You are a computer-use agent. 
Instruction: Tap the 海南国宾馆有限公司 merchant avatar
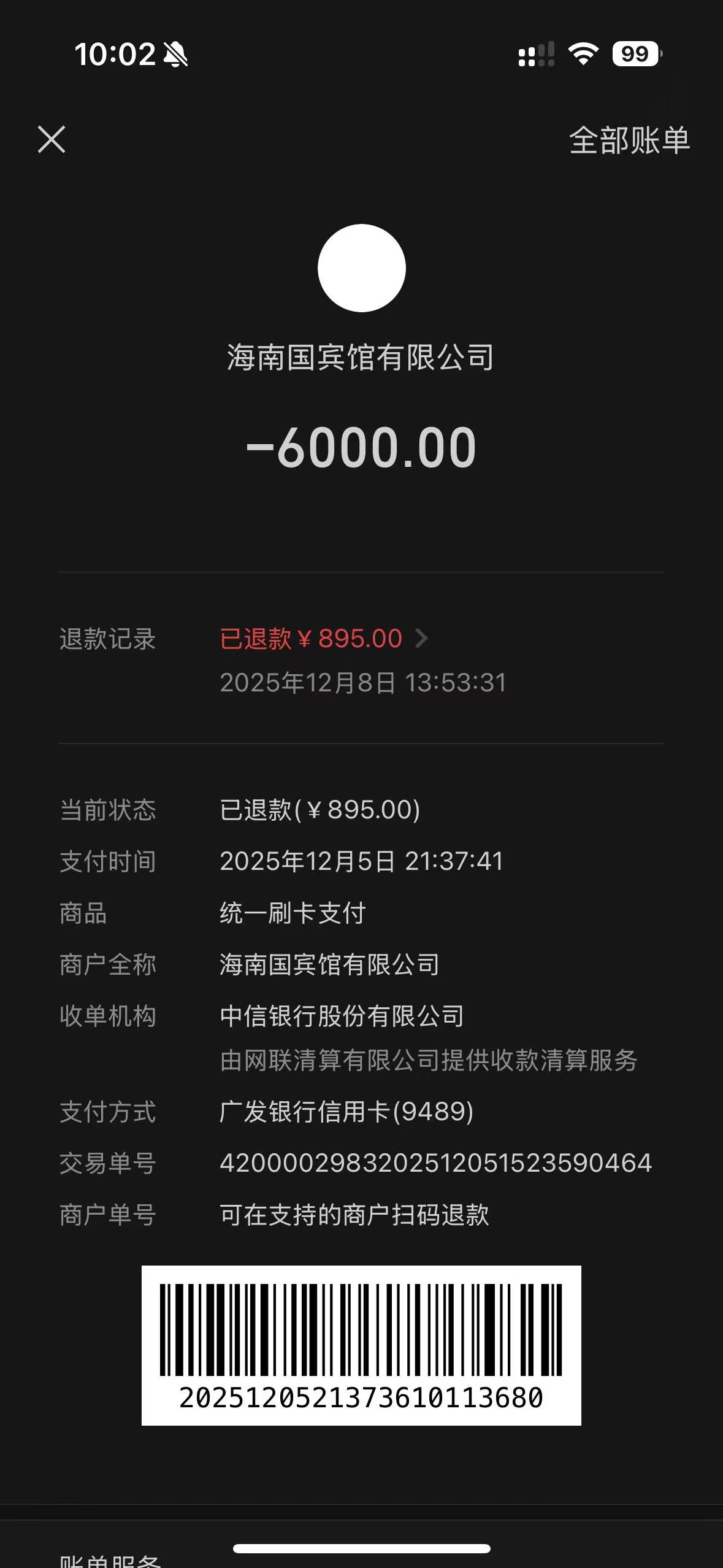click(361, 268)
